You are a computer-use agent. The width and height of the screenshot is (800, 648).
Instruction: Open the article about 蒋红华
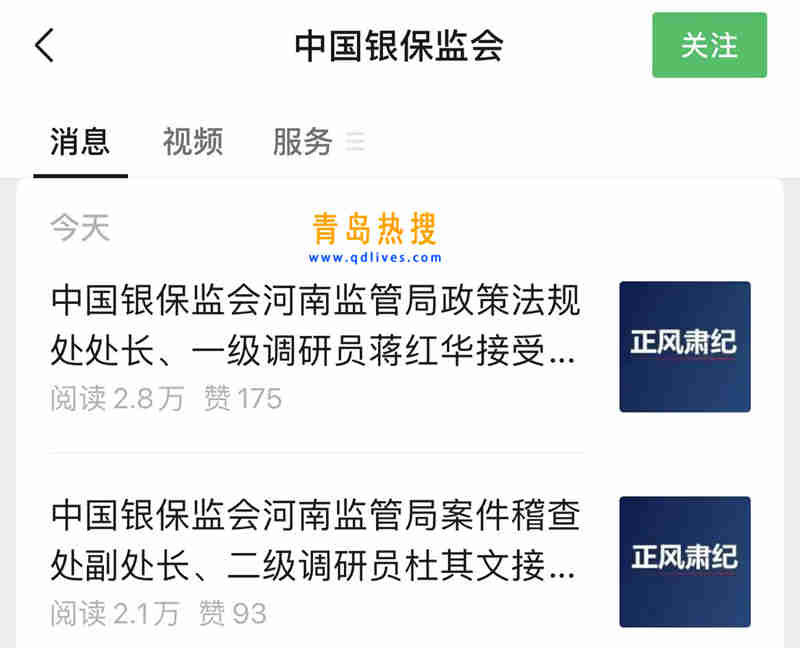(x=315, y=326)
